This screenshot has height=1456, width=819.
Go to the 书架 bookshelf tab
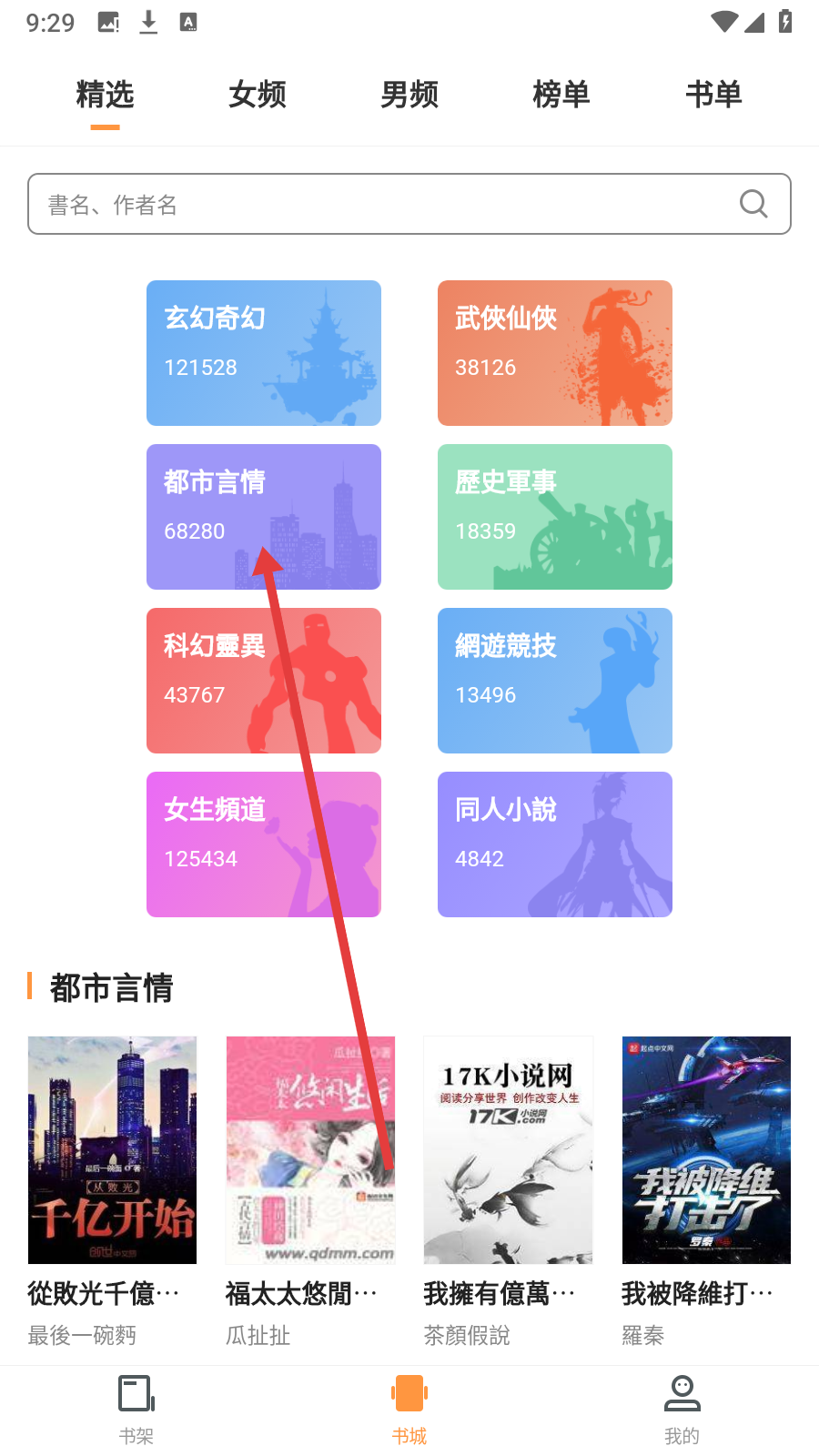136,1409
